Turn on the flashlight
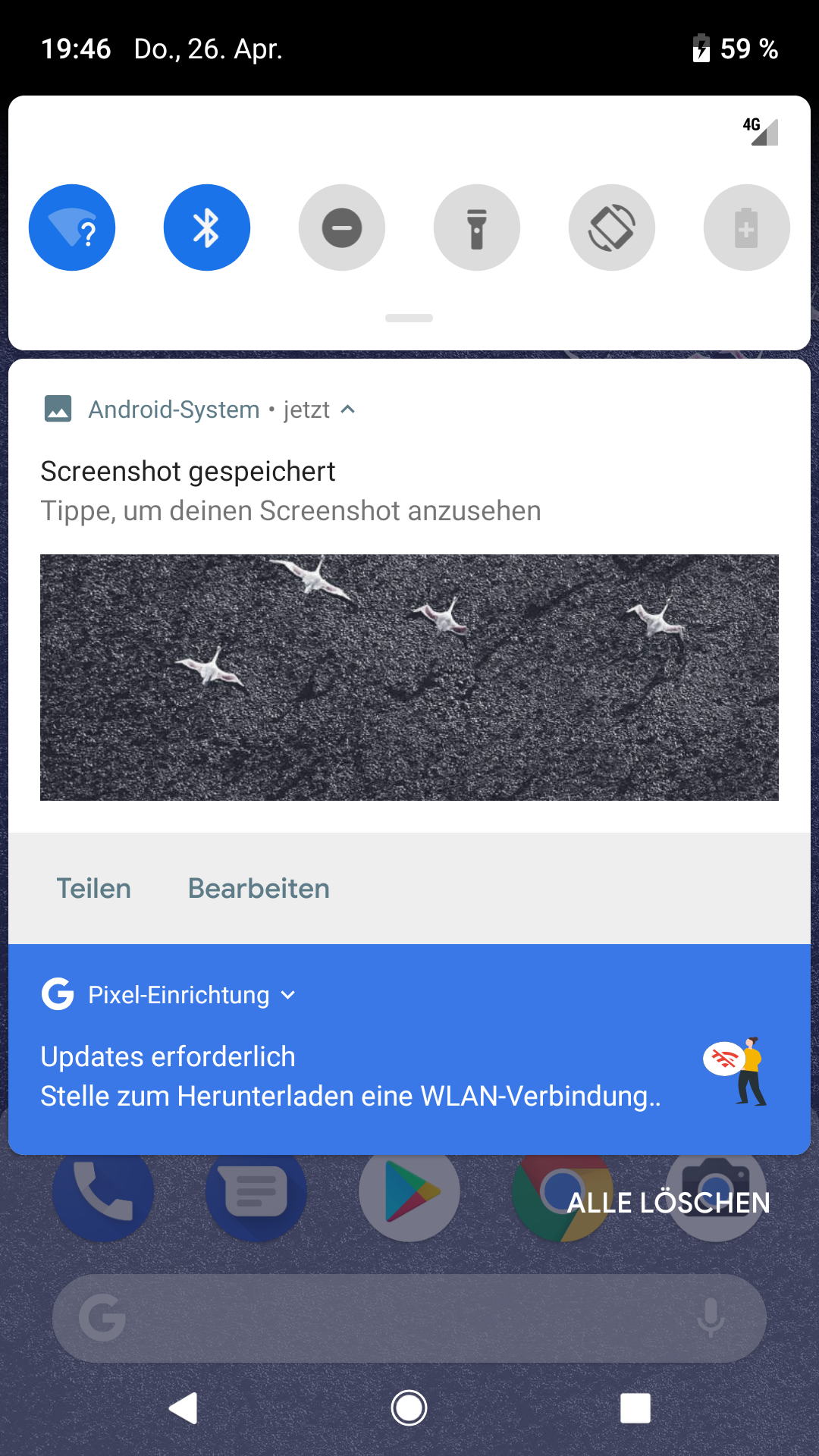The height and width of the screenshot is (1456, 819). (x=477, y=227)
